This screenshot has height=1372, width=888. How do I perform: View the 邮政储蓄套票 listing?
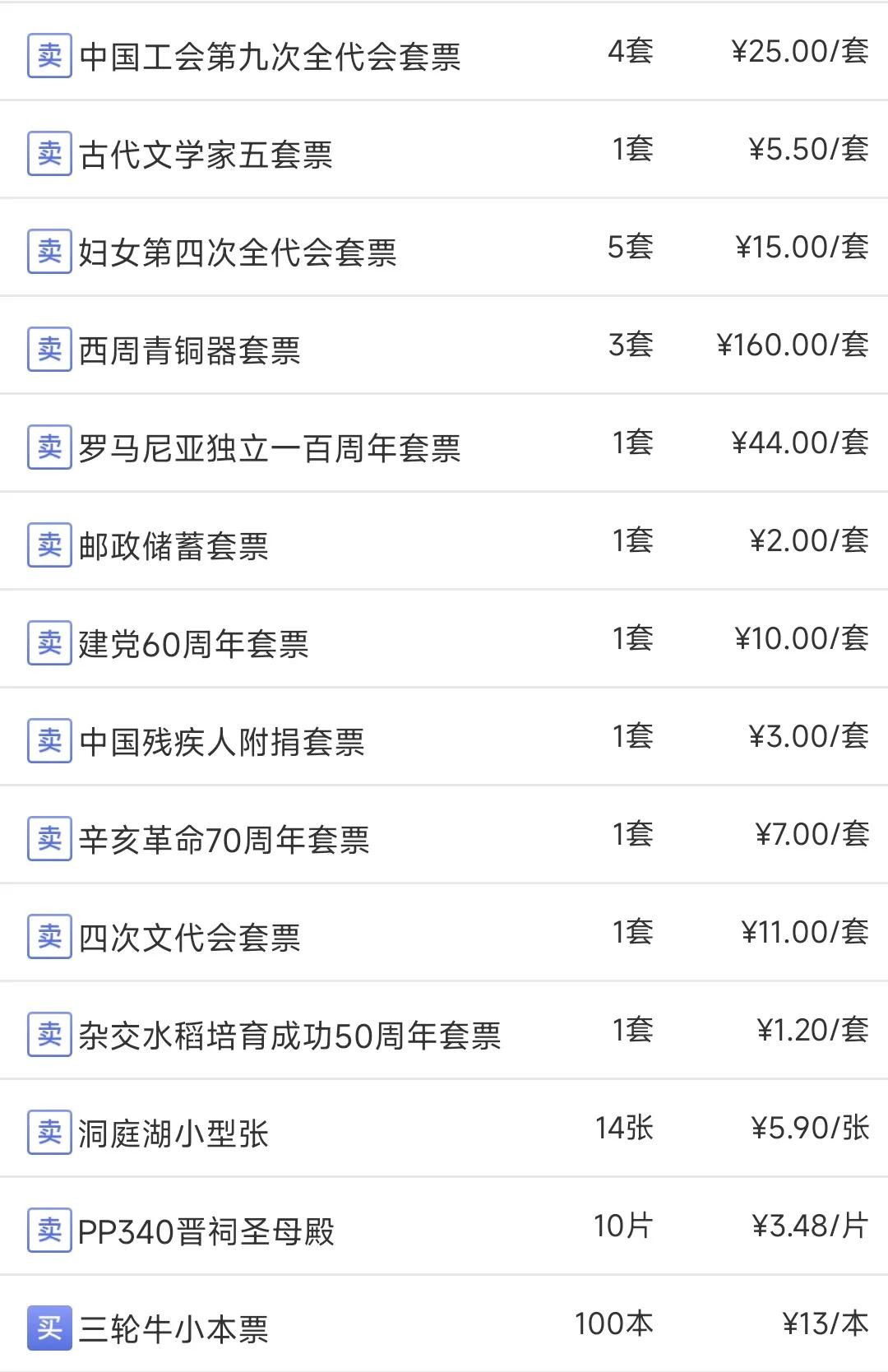click(173, 545)
